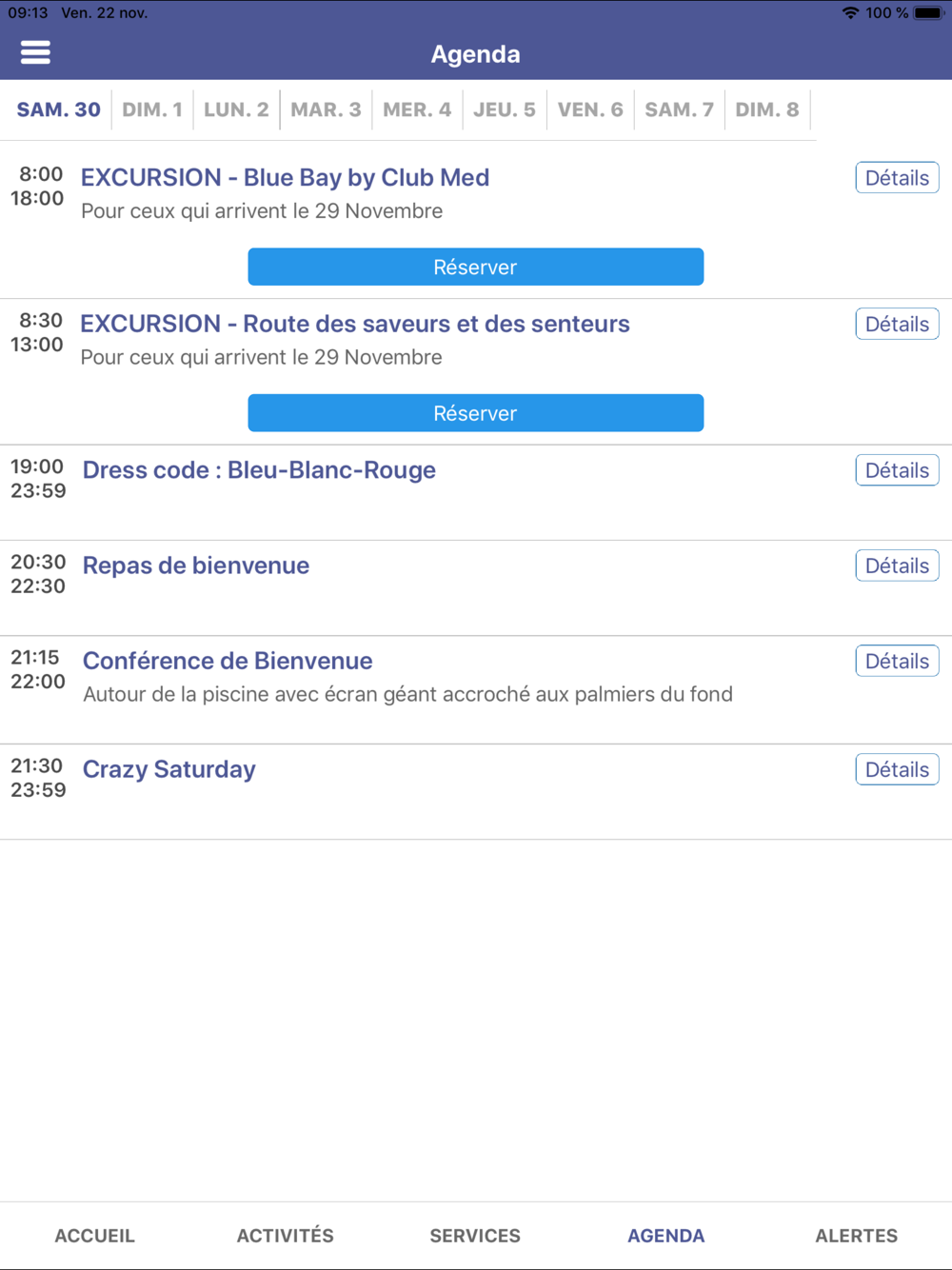The image size is (952, 1270).
Task: Open the VEN. 6 date tab
Action: (x=590, y=109)
